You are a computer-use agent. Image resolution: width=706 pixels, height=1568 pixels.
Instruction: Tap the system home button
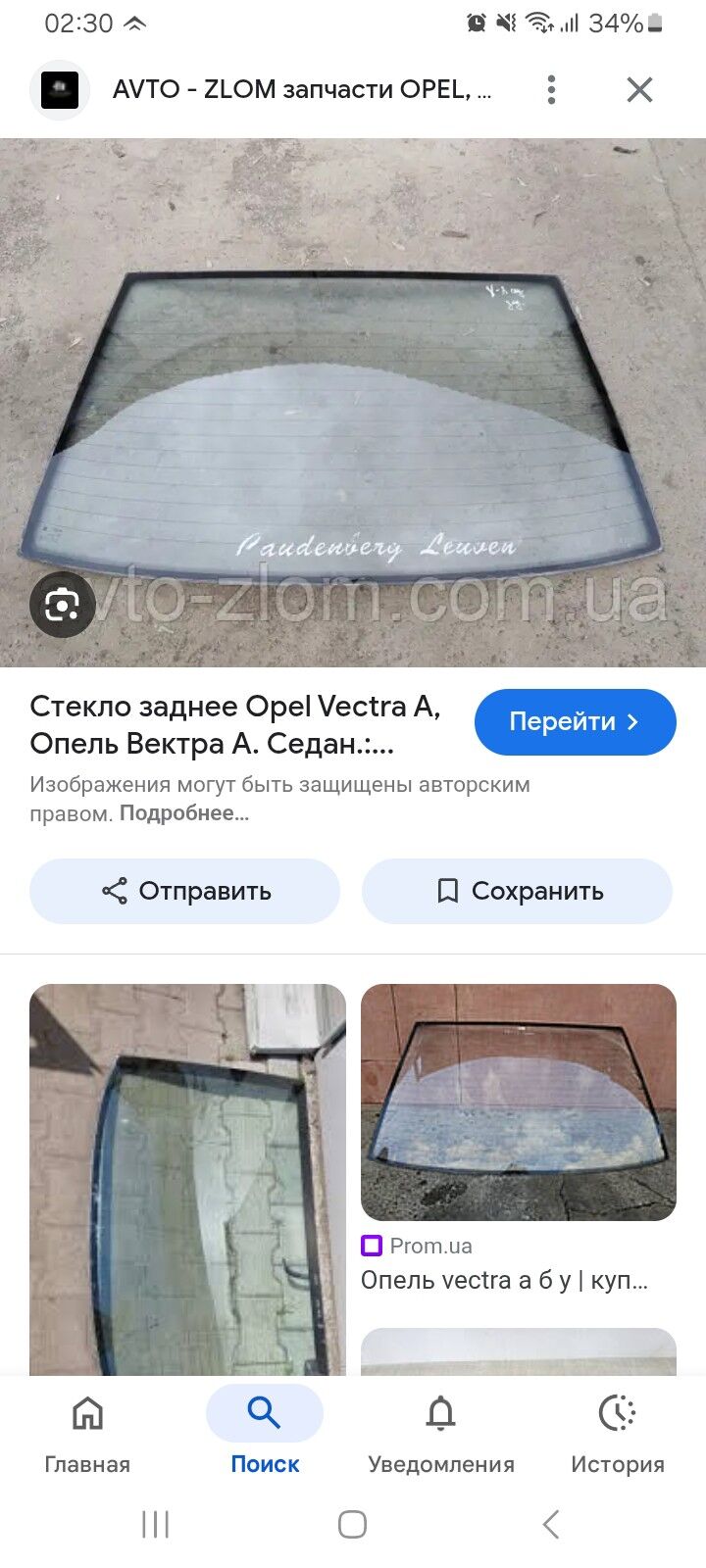coord(352,1524)
